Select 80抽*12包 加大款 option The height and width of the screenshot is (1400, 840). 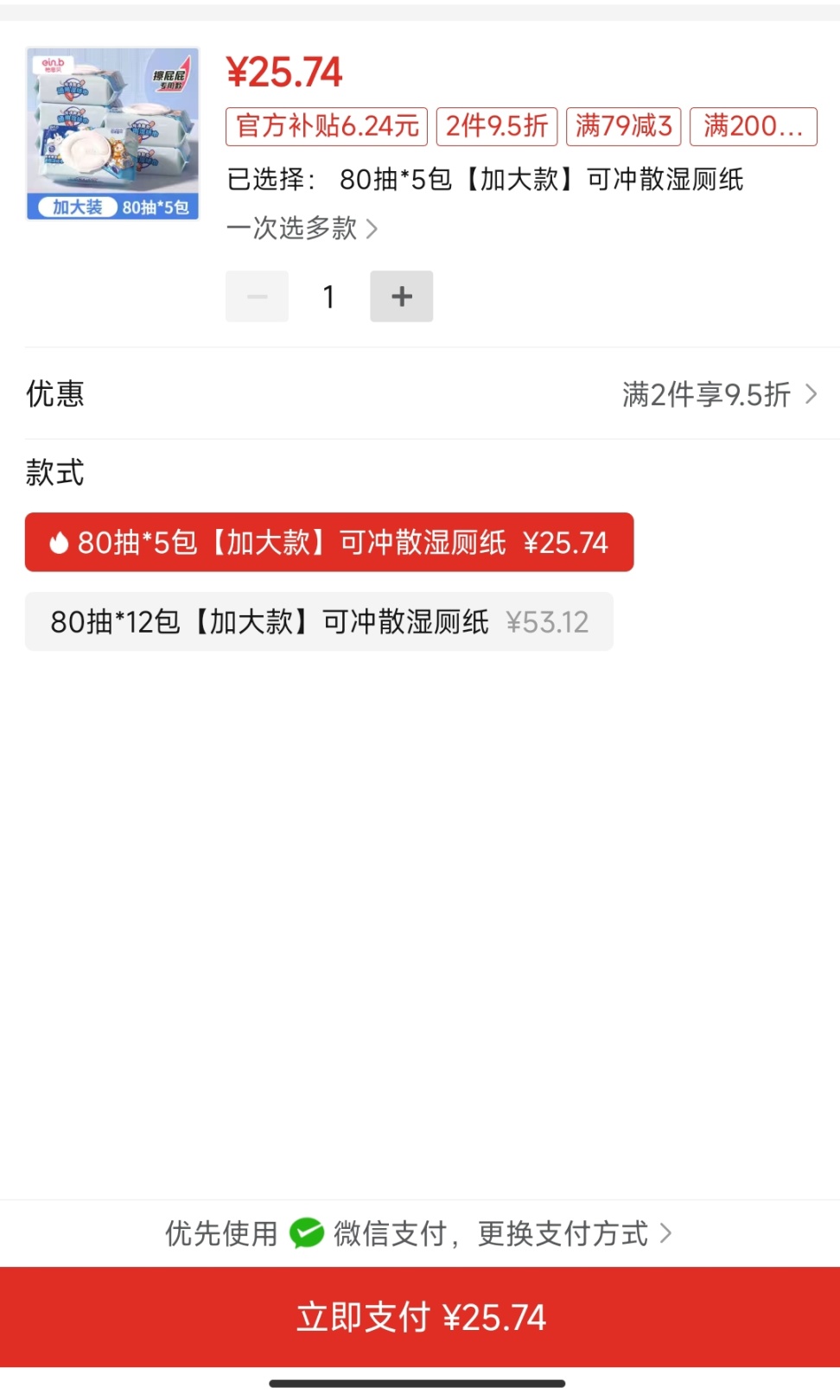click(319, 622)
